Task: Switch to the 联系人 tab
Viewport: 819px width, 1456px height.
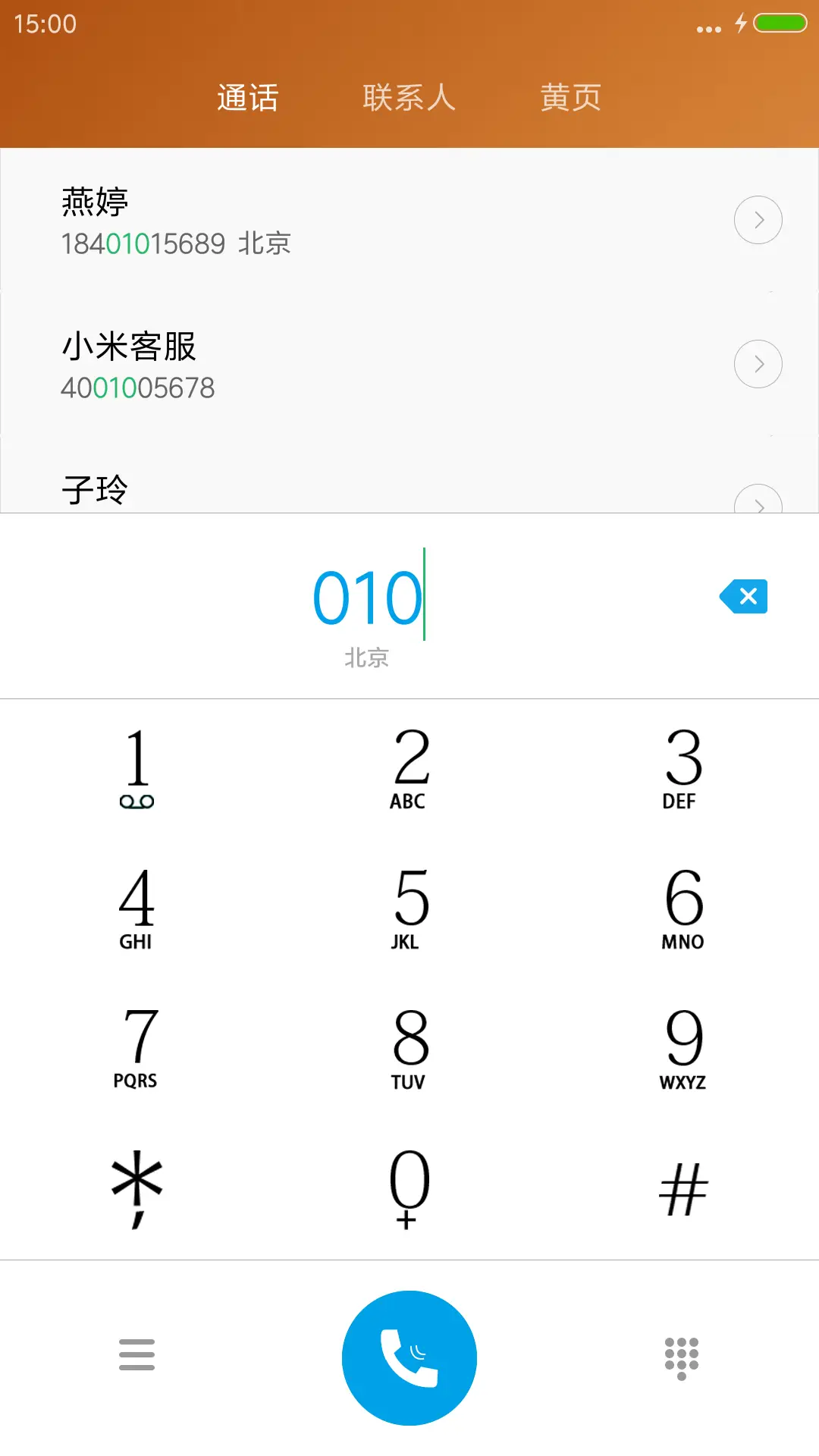Action: click(x=409, y=97)
